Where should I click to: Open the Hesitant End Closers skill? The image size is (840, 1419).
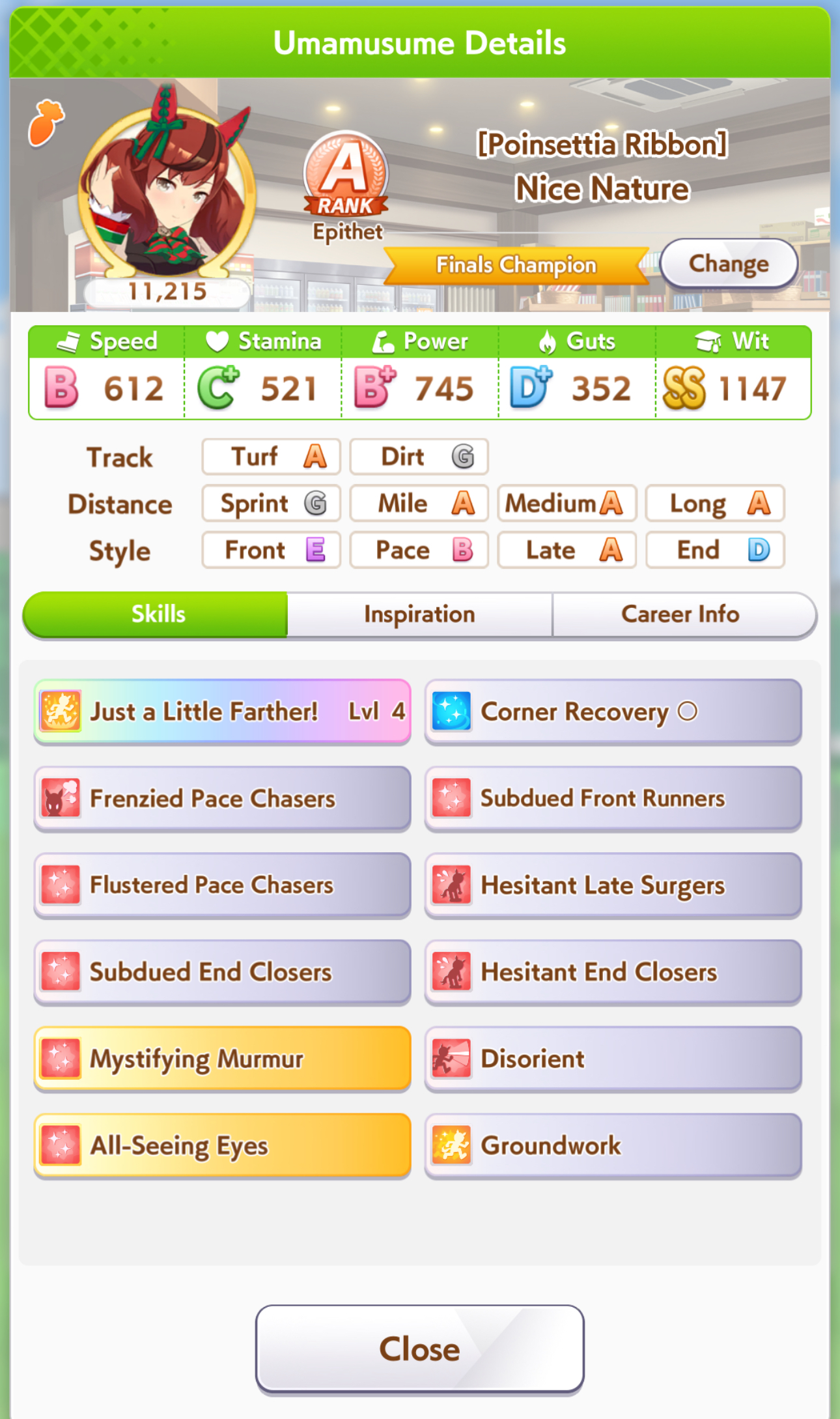(613, 971)
